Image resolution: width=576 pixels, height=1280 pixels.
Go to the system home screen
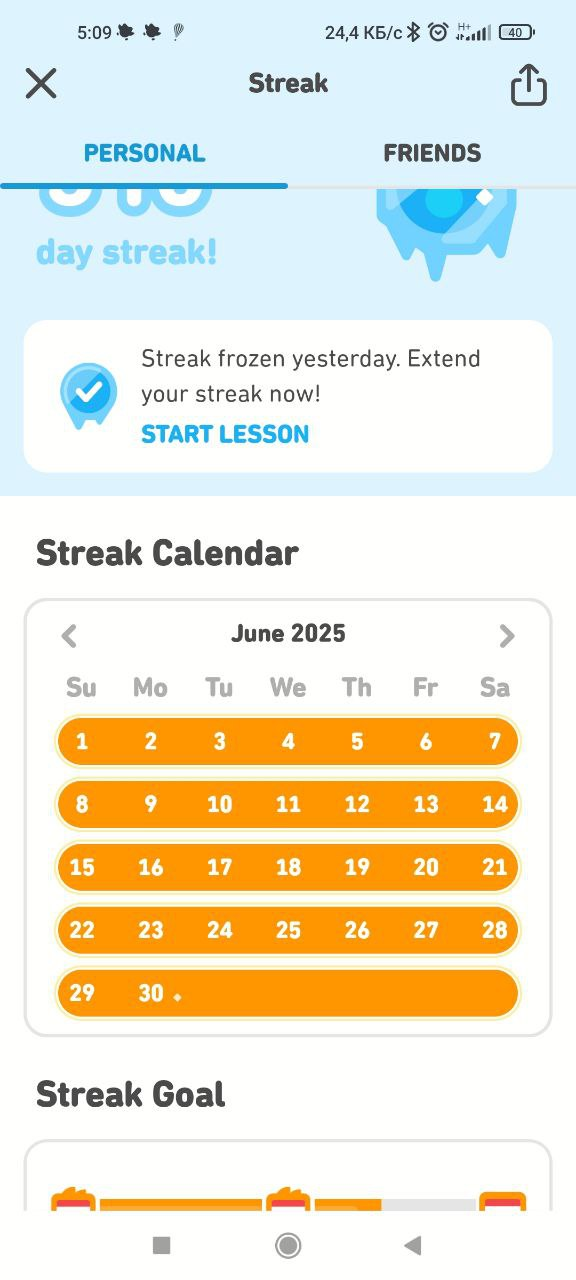point(288,1245)
